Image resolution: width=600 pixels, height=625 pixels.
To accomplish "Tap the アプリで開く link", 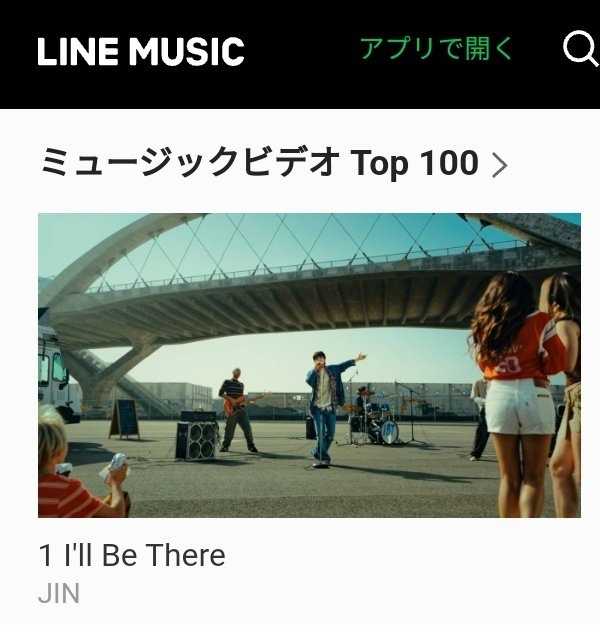I will (436, 48).
